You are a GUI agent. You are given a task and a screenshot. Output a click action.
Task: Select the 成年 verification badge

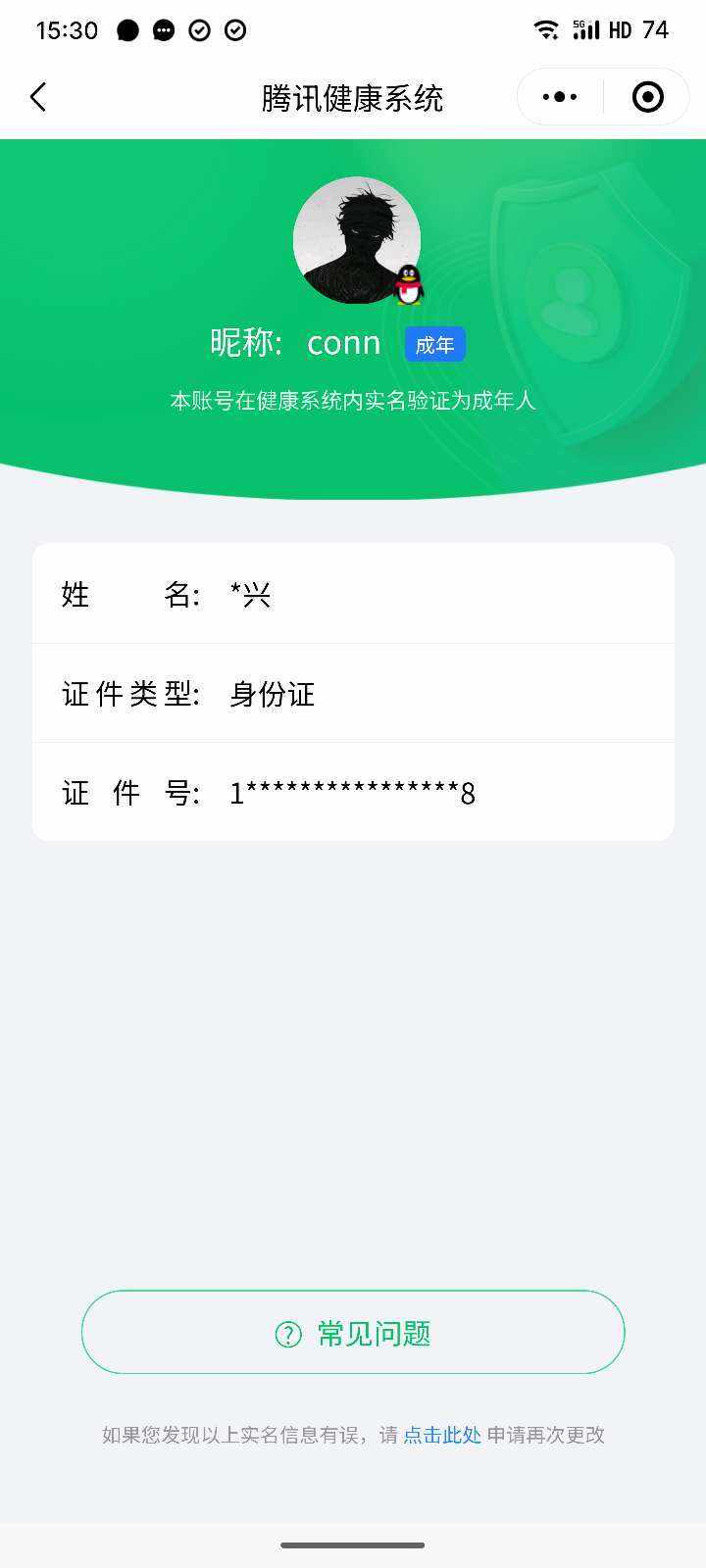[434, 344]
